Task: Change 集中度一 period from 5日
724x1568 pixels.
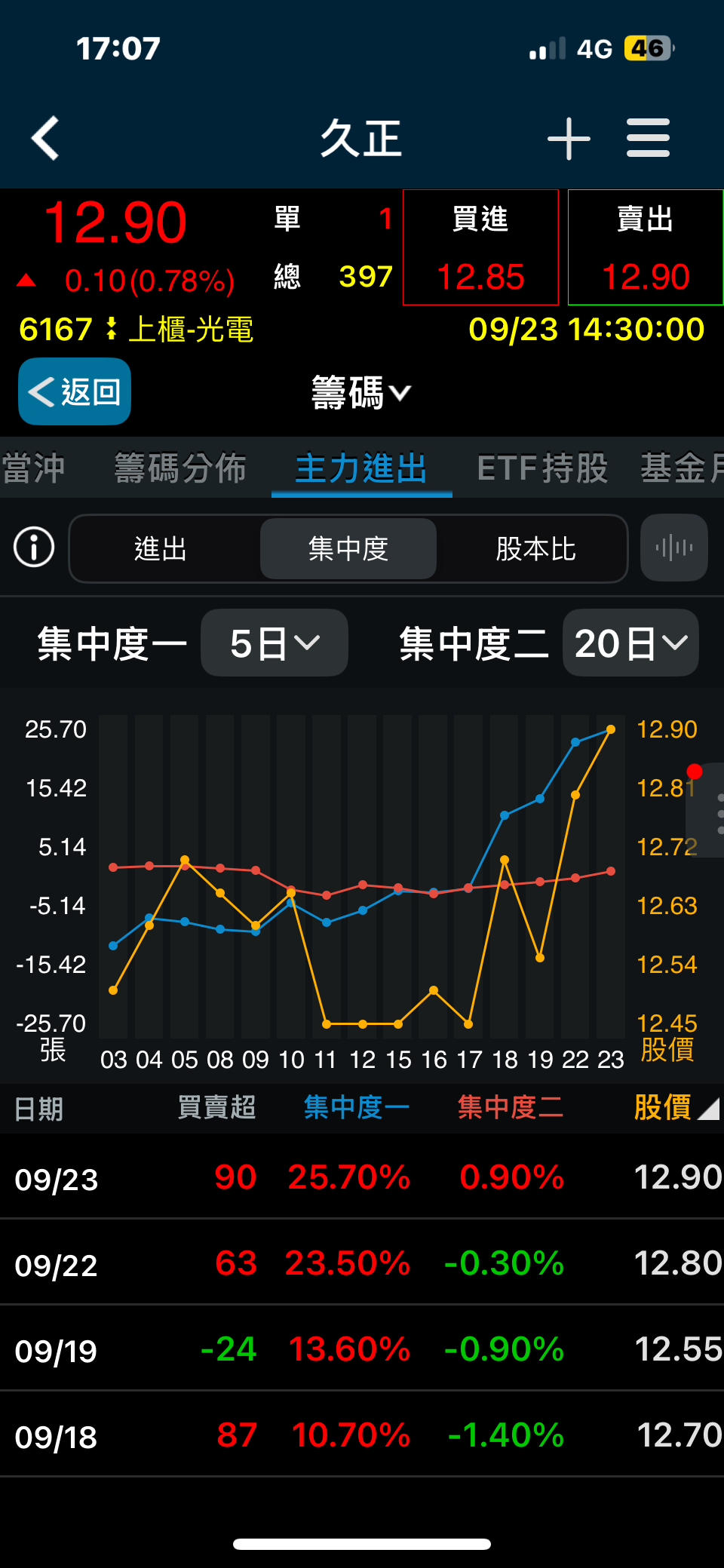Action: 274,643
